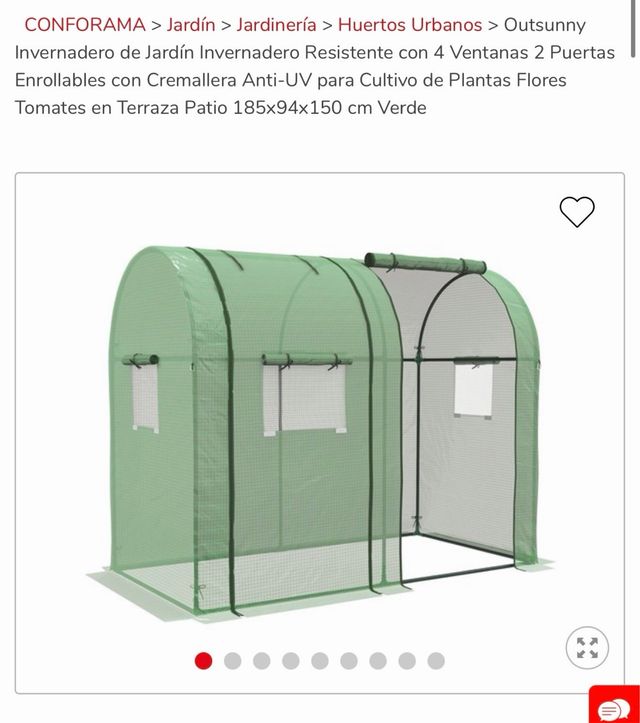Image resolution: width=640 pixels, height=723 pixels.
Task: Navigate to Huertos Urbanos category
Action: tap(409, 25)
